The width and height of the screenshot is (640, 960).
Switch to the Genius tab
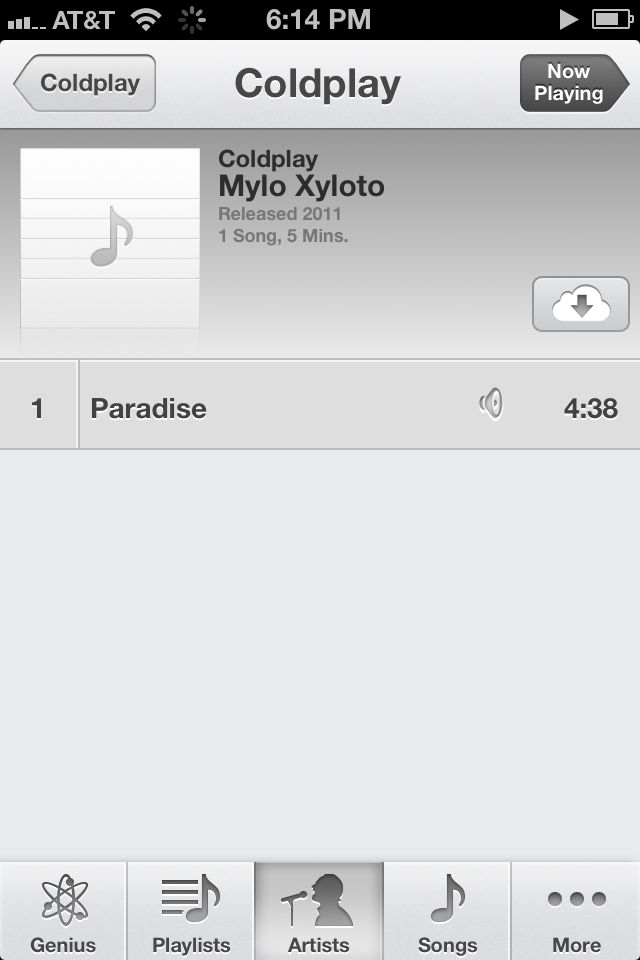(x=63, y=912)
